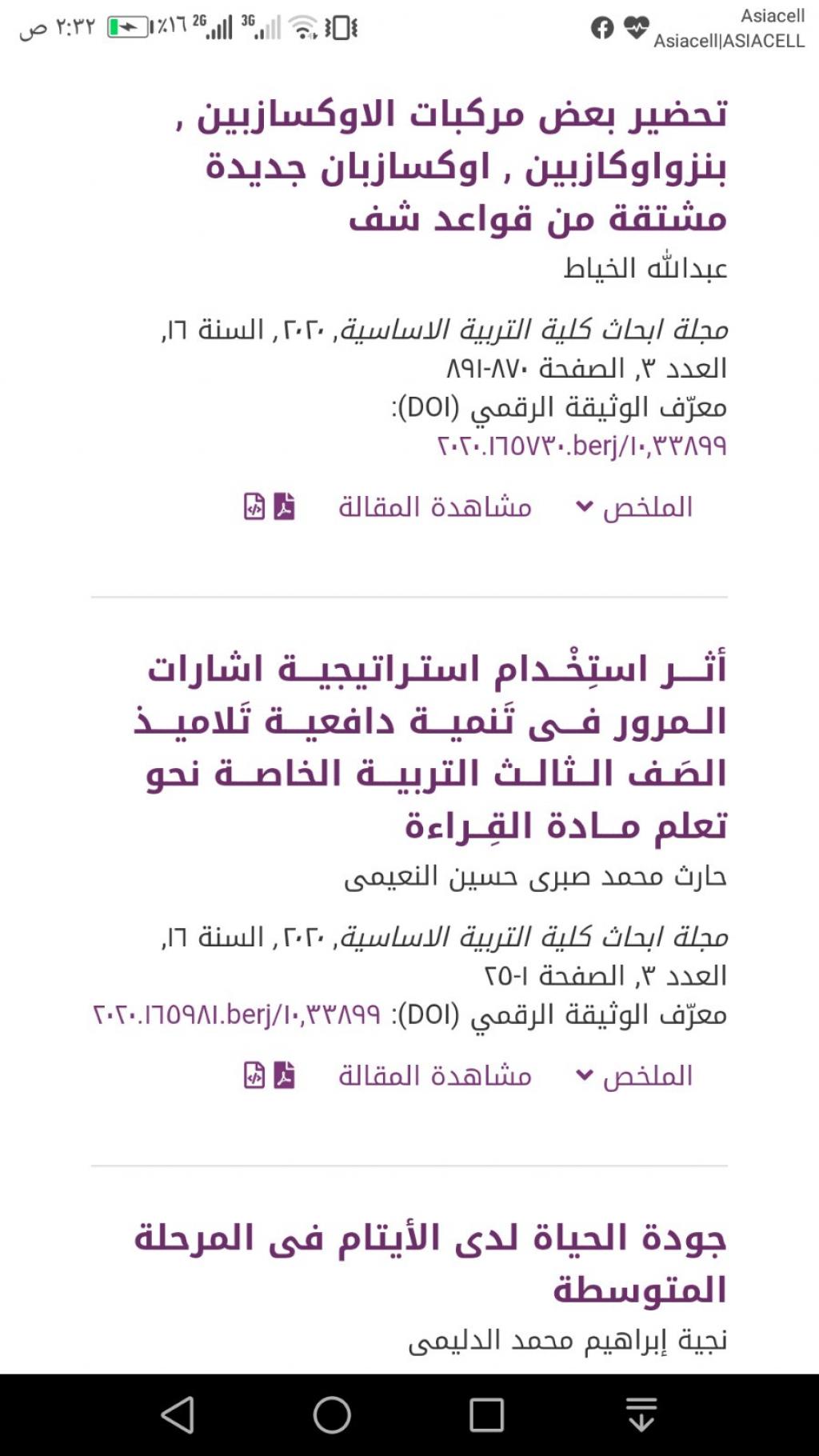
Task: Tap مشاهدة المقالة for the traffic signals article
Action: [x=434, y=1076]
